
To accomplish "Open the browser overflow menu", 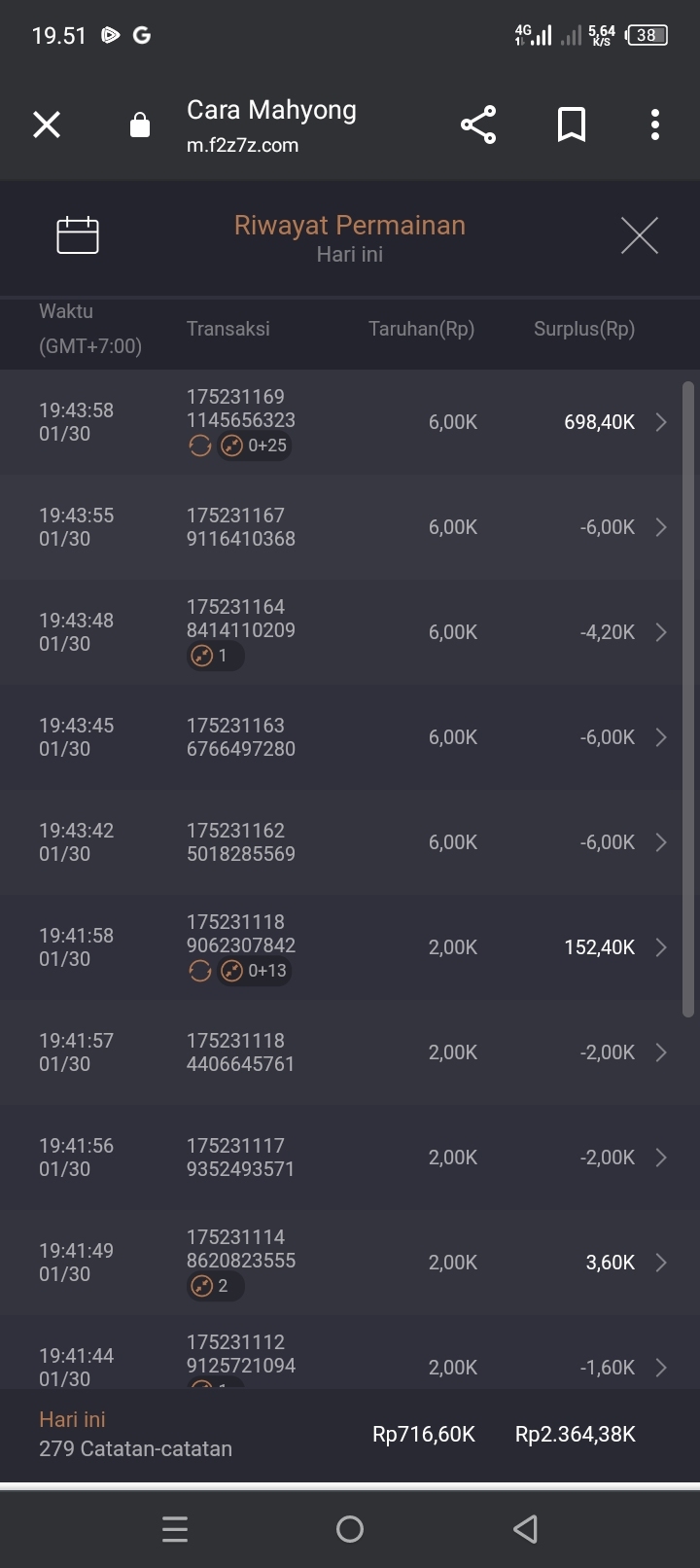I will [x=655, y=125].
